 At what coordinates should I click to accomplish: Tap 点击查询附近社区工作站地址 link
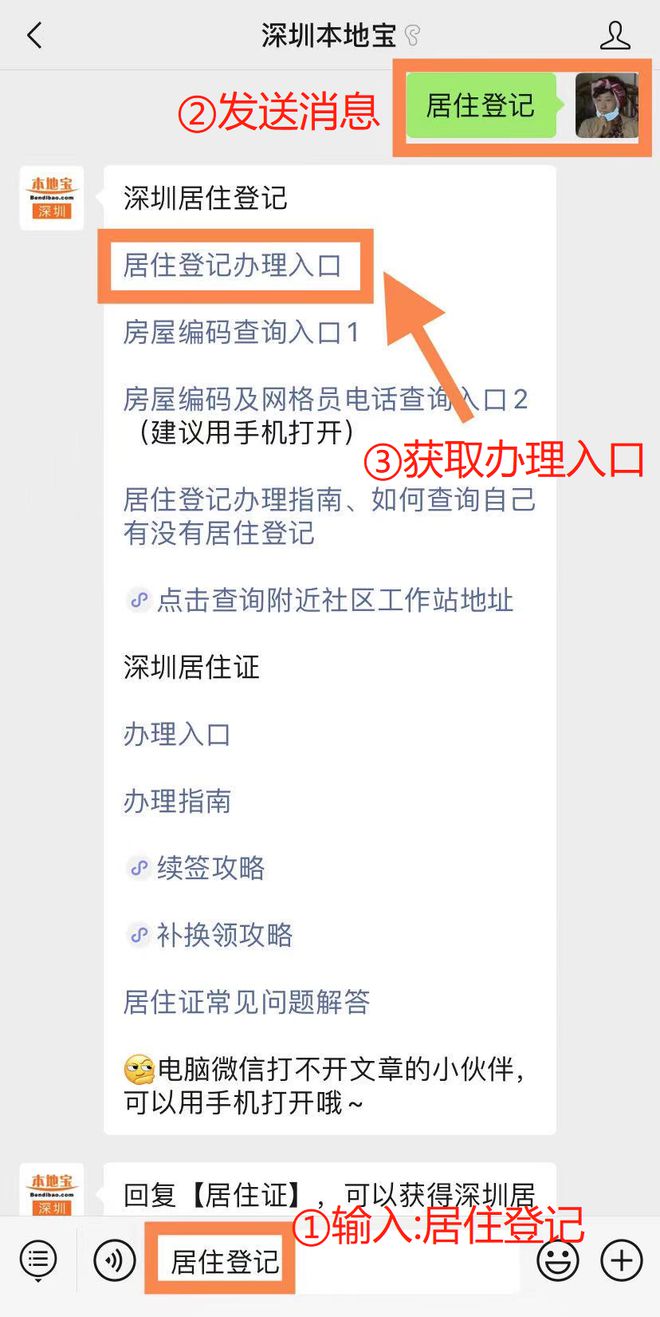pyautogui.click(x=334, y=600)
